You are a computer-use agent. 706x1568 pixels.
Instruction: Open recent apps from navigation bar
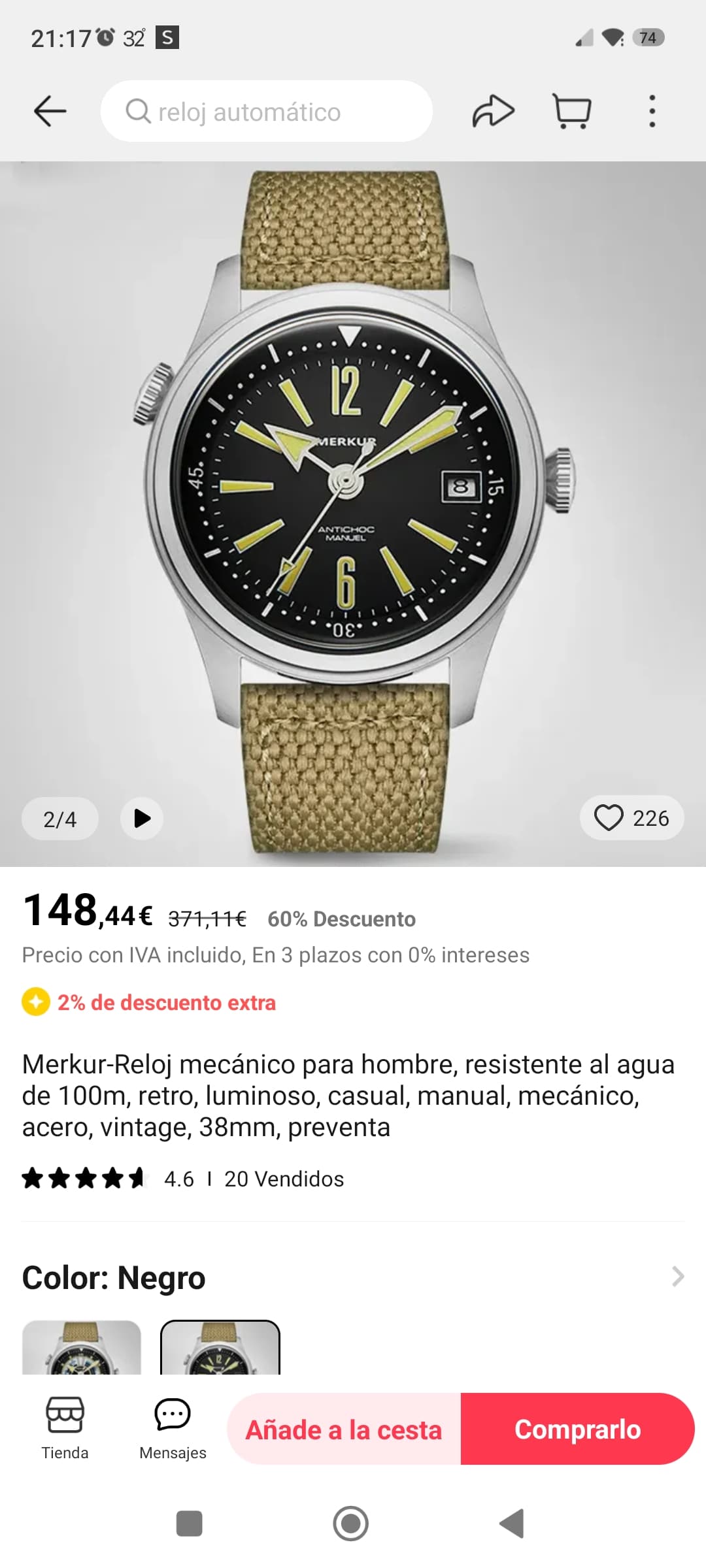point(190,1524)
